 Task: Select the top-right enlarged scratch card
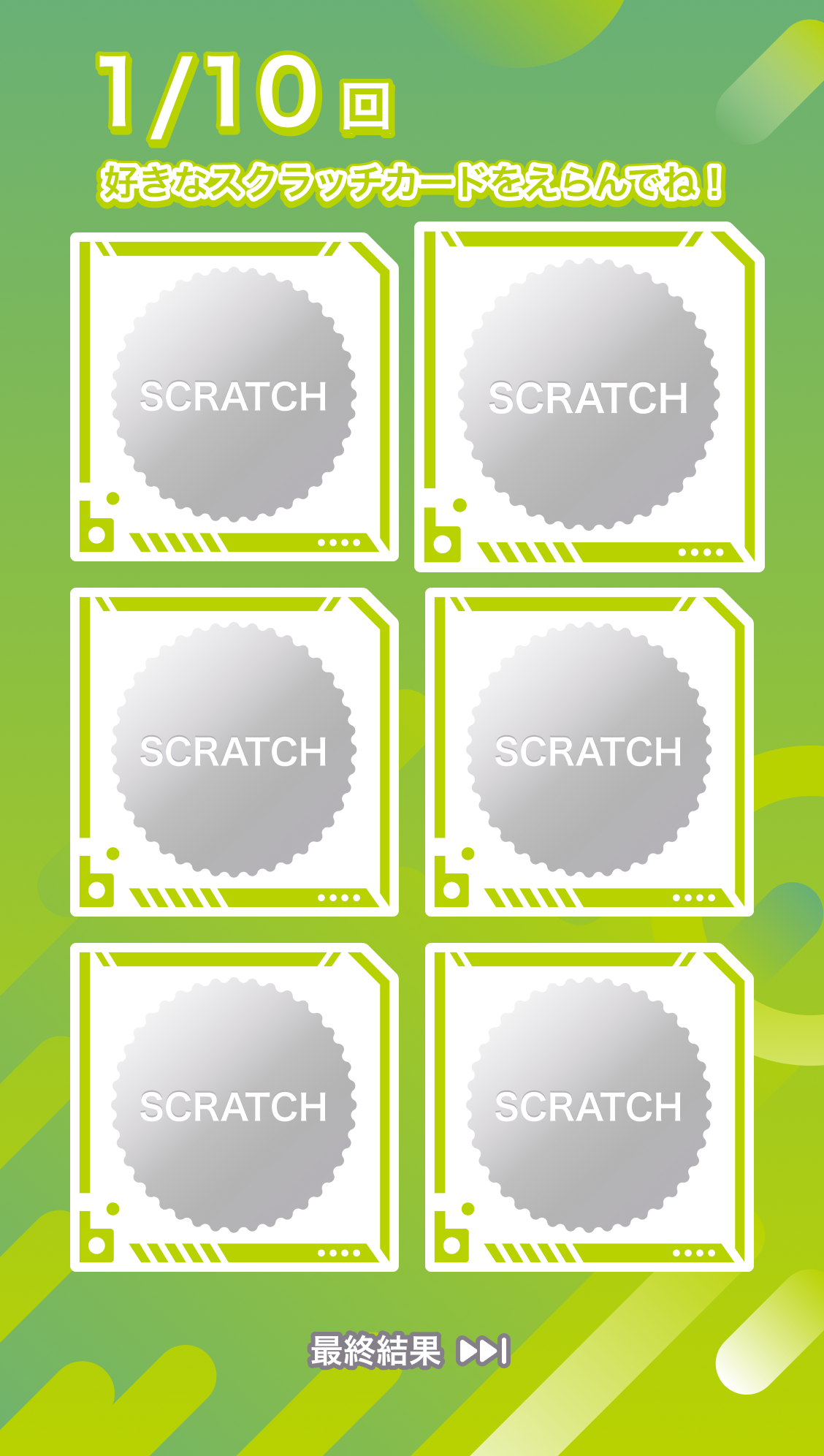pos(590,397)
